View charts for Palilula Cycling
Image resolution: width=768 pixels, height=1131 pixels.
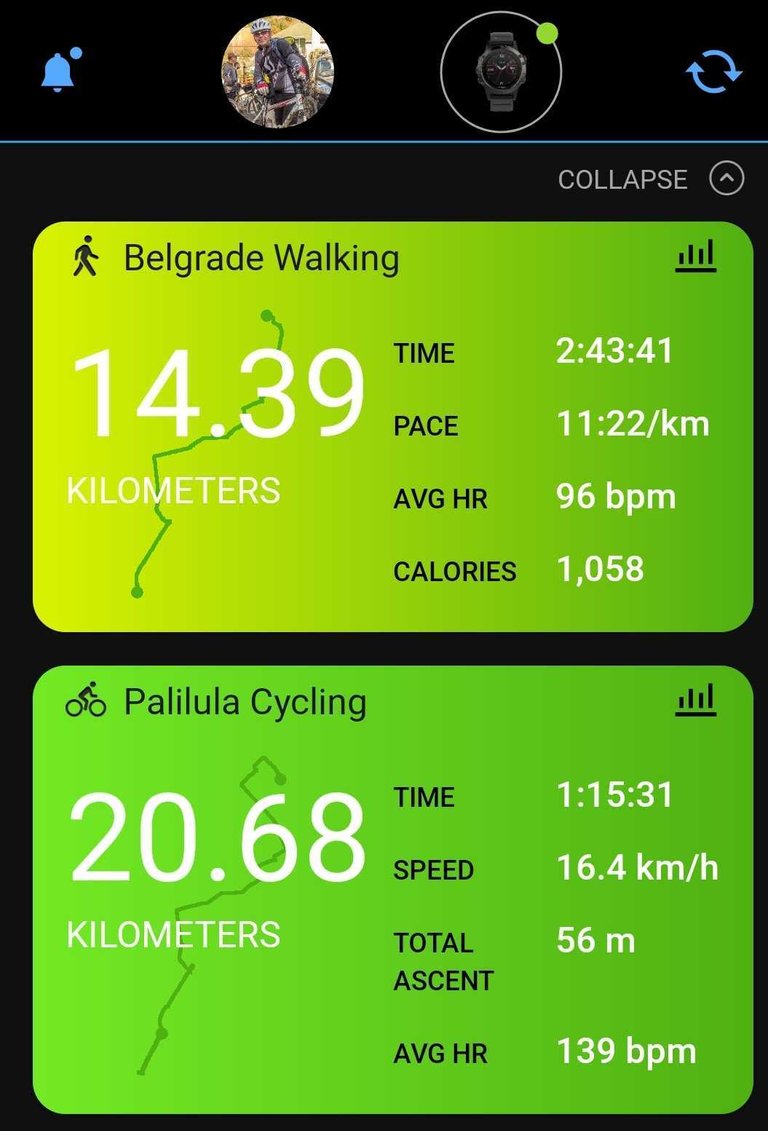click(696, 701)
